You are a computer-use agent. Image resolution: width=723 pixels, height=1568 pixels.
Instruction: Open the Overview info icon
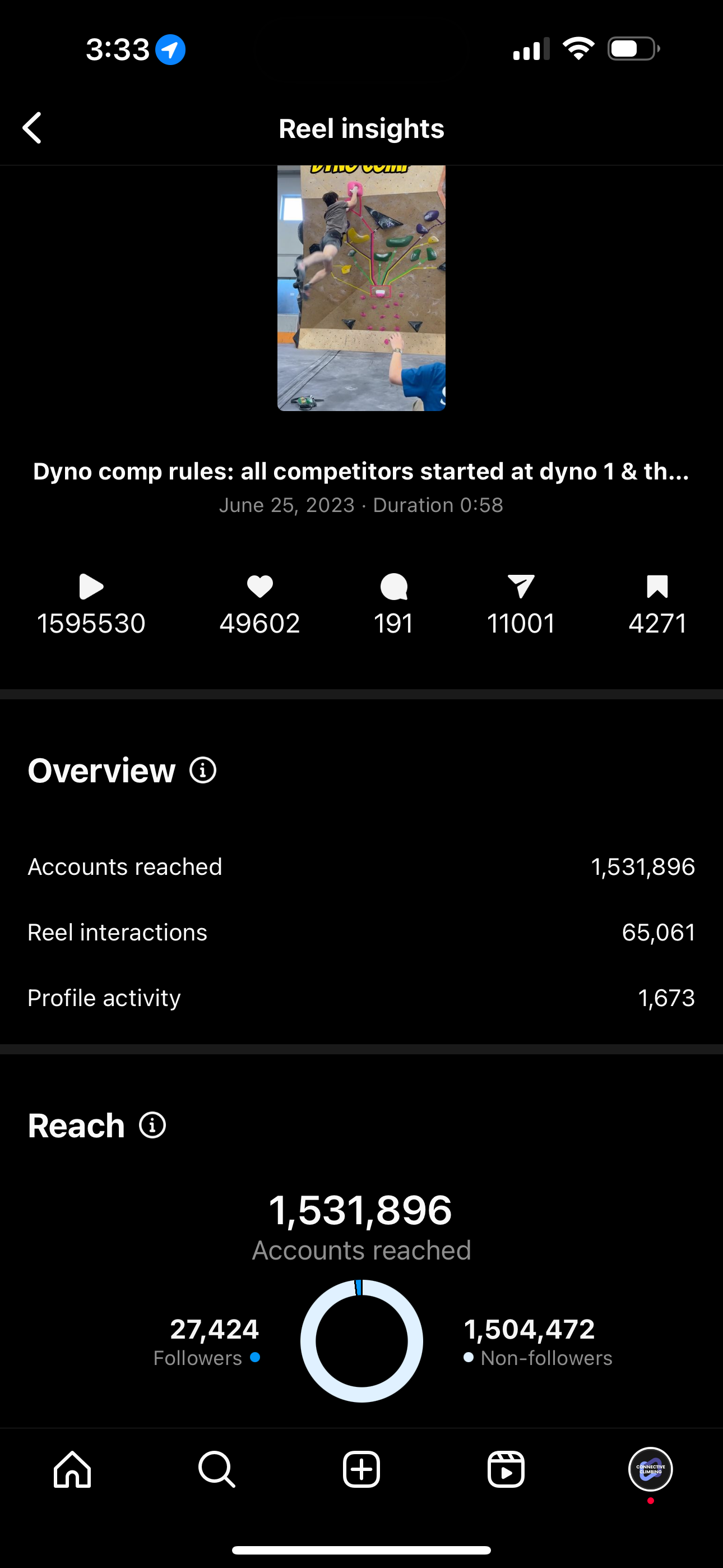click(203, 771)
